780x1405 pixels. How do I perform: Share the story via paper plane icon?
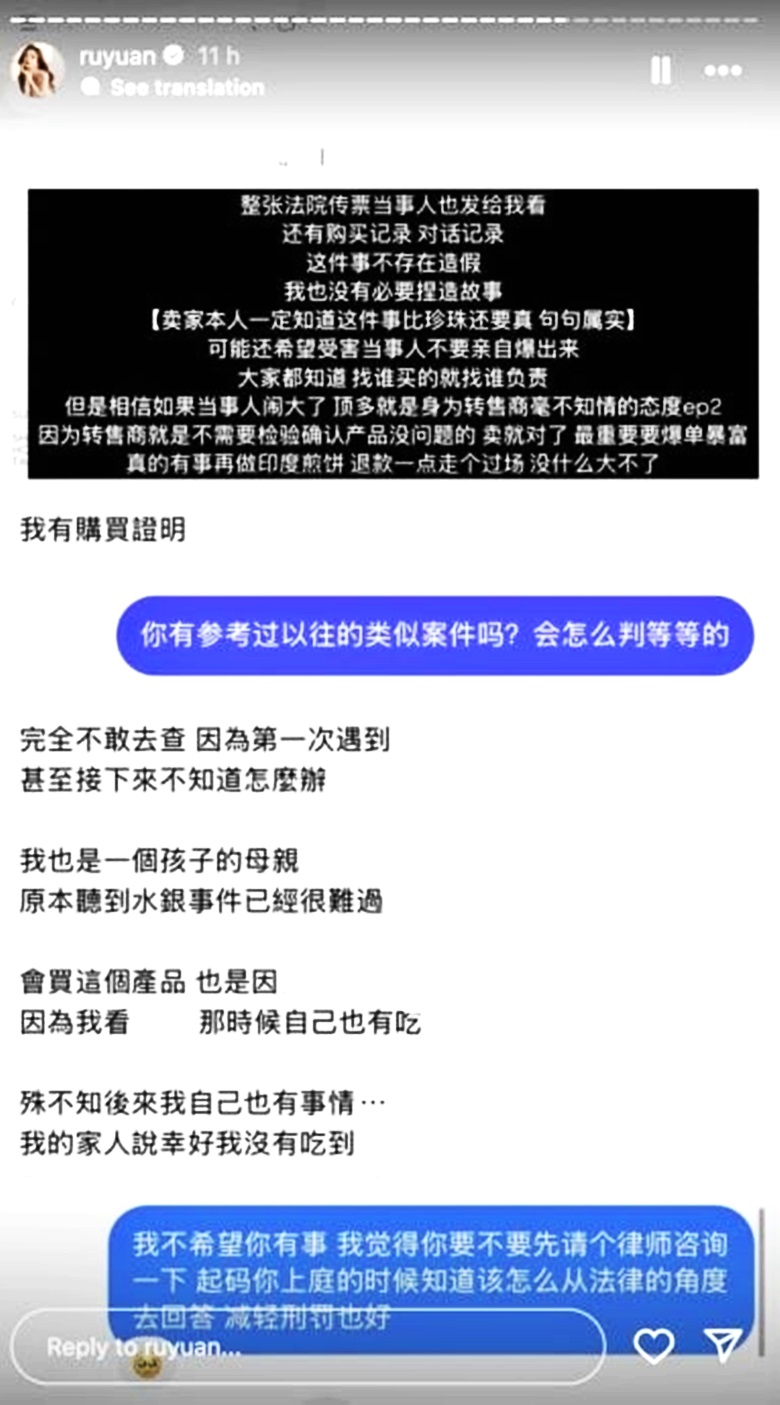point(723,1345)
